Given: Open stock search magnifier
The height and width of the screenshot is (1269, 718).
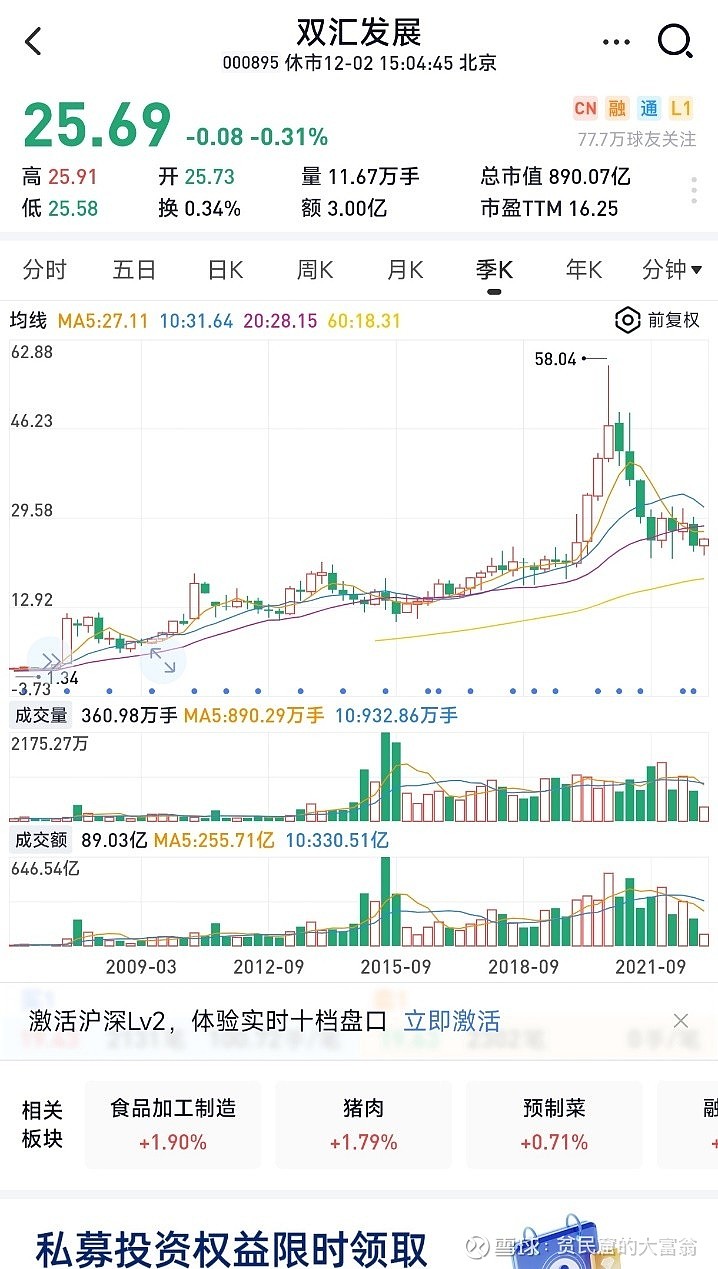Looking at the screenshot, I should 675,42.
